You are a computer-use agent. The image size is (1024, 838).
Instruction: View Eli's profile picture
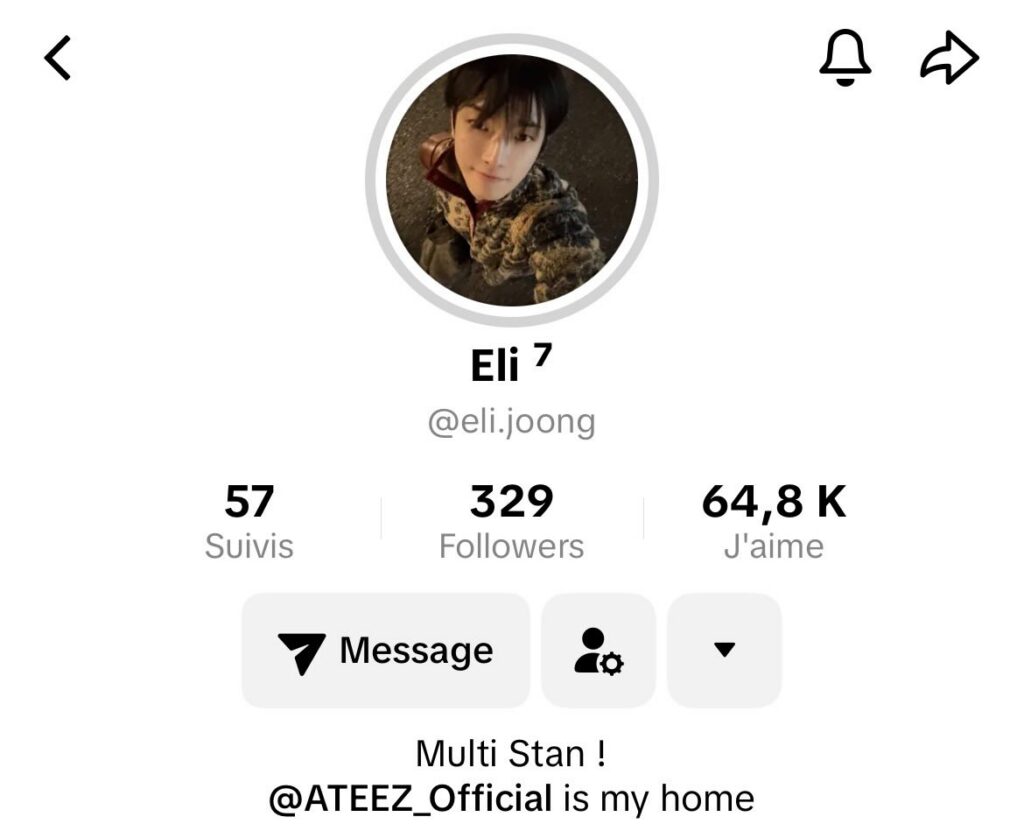[512, 180]
